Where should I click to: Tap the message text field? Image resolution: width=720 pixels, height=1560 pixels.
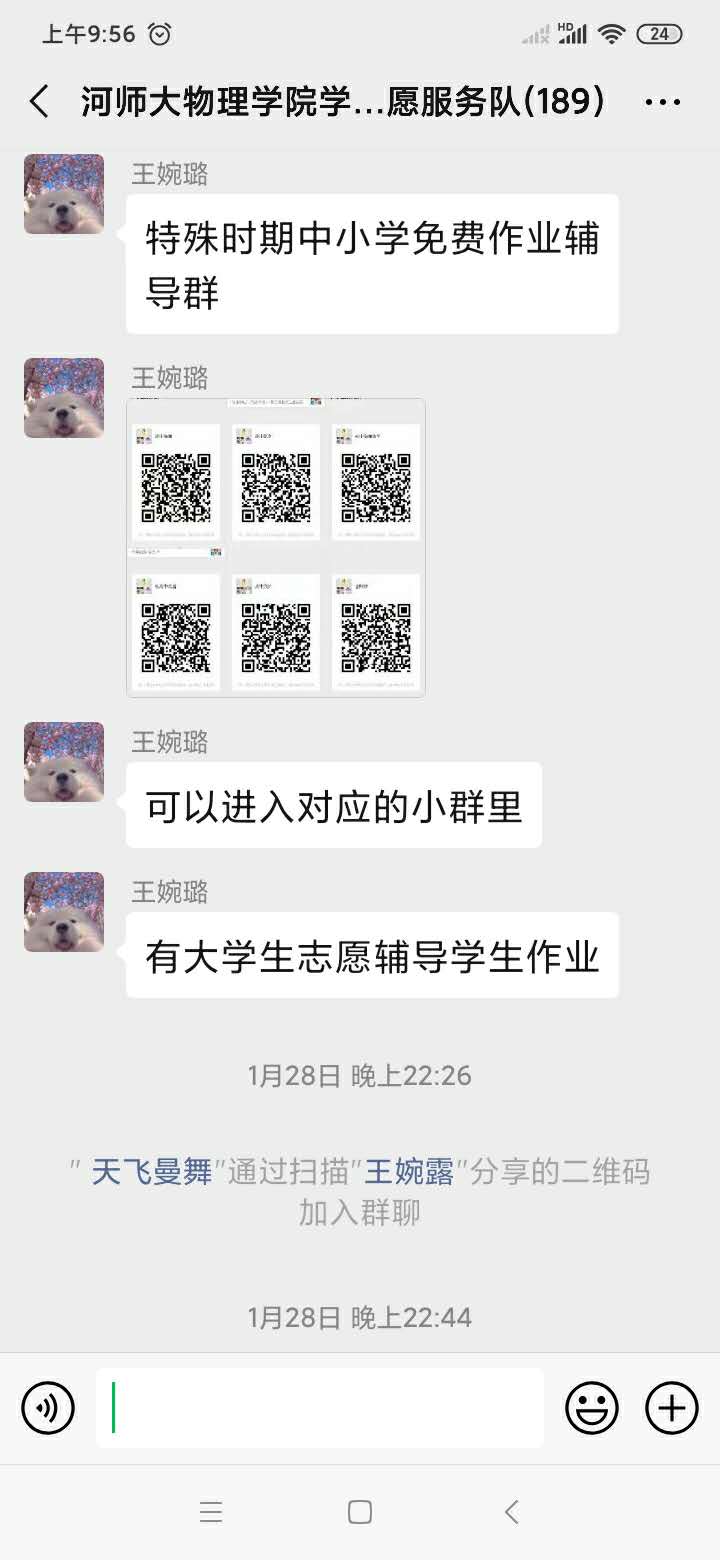(320, 1408)
